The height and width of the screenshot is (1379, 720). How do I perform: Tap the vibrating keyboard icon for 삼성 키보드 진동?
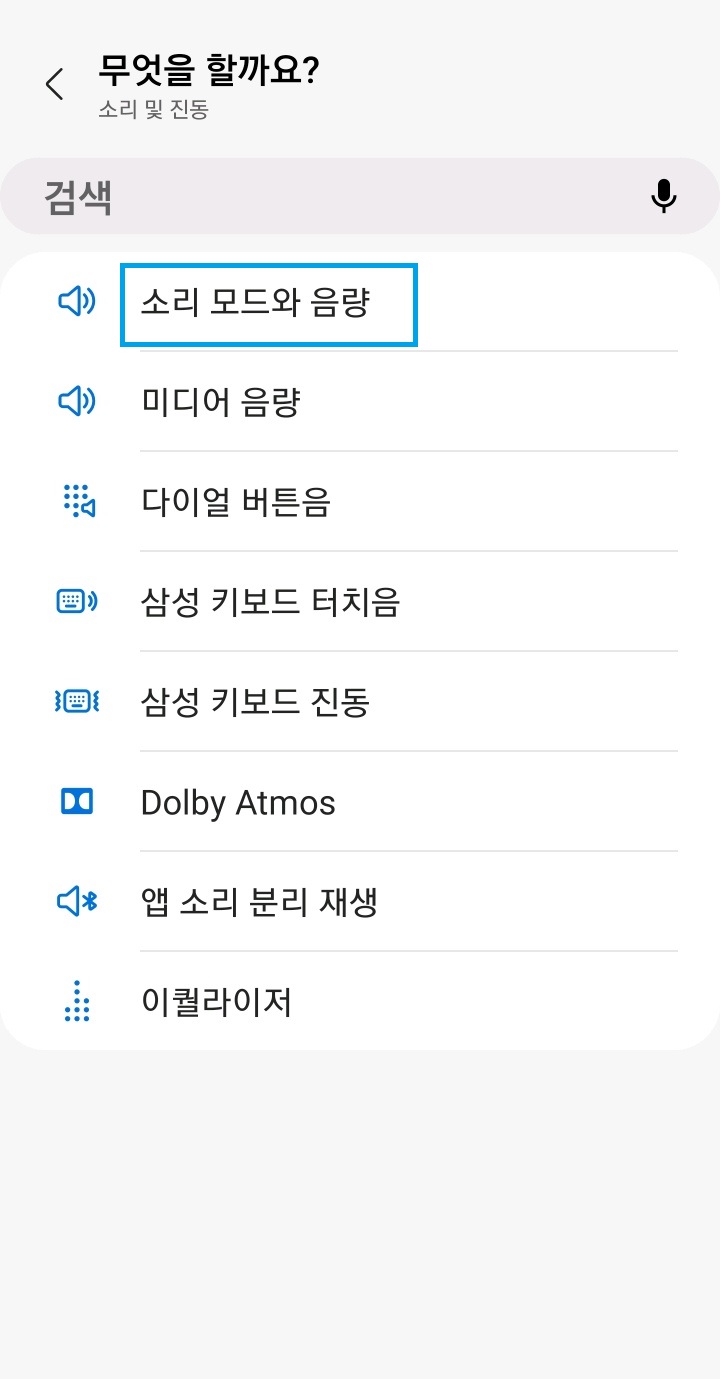[77, 702]
